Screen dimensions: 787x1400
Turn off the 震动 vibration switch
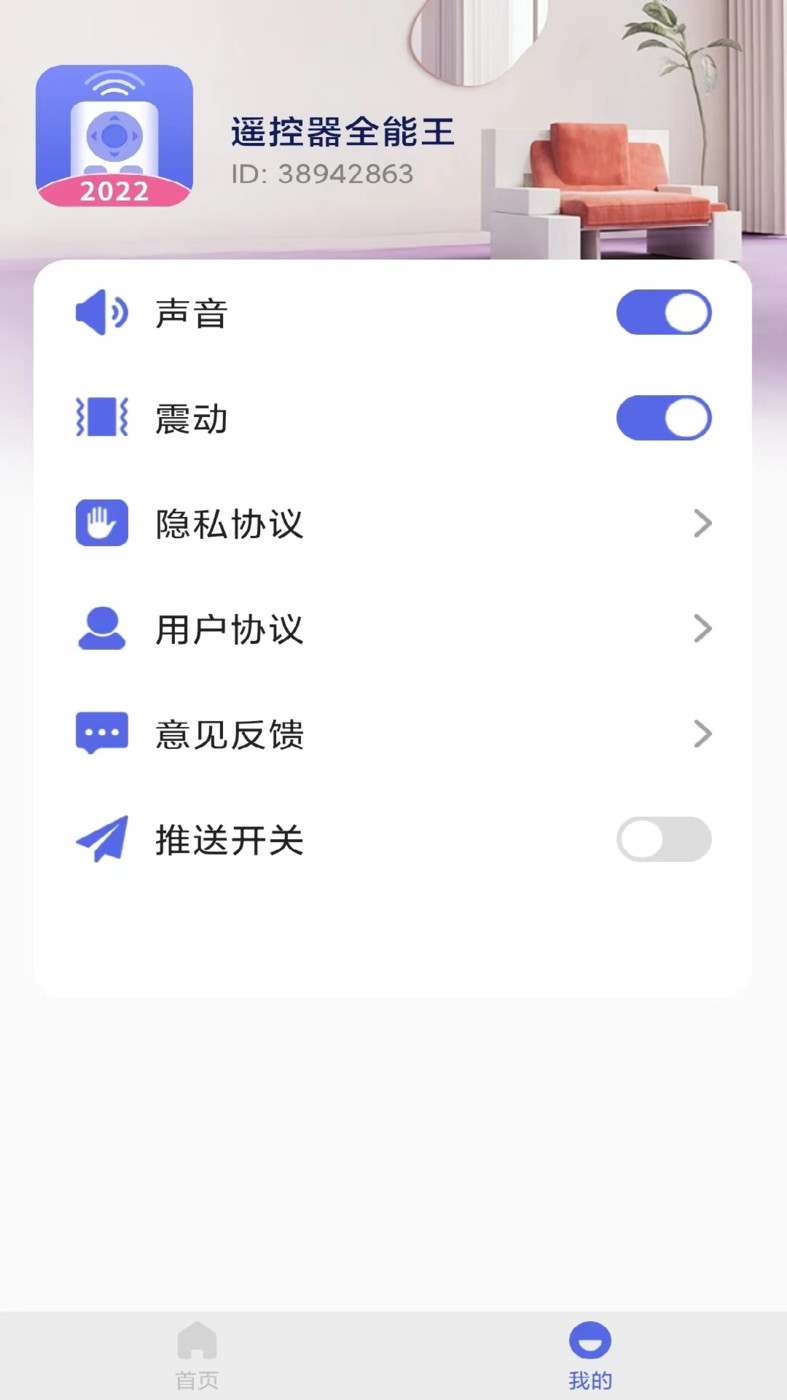[x=663, y=418]
